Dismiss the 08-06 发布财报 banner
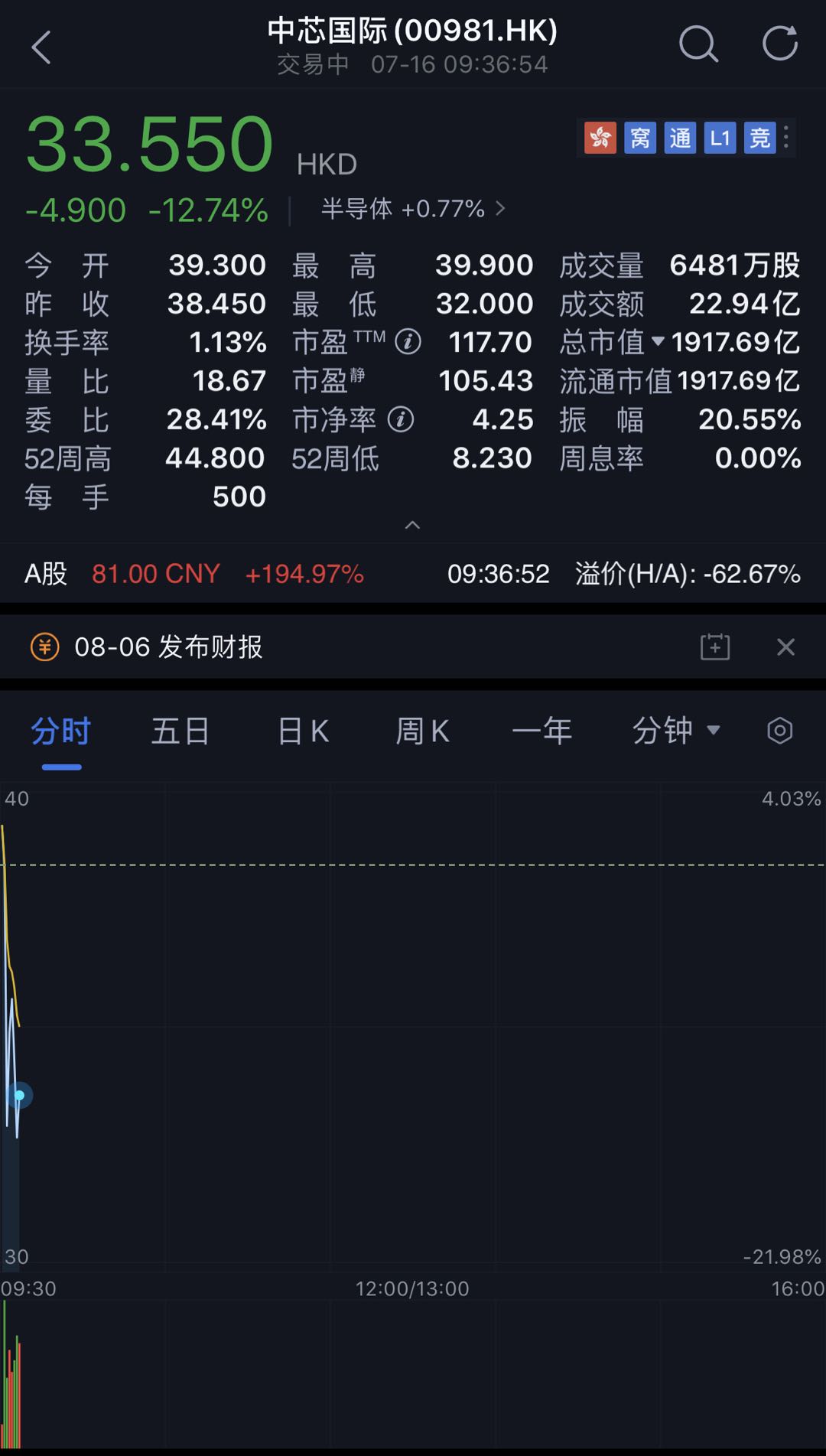 tap(785, 647)
